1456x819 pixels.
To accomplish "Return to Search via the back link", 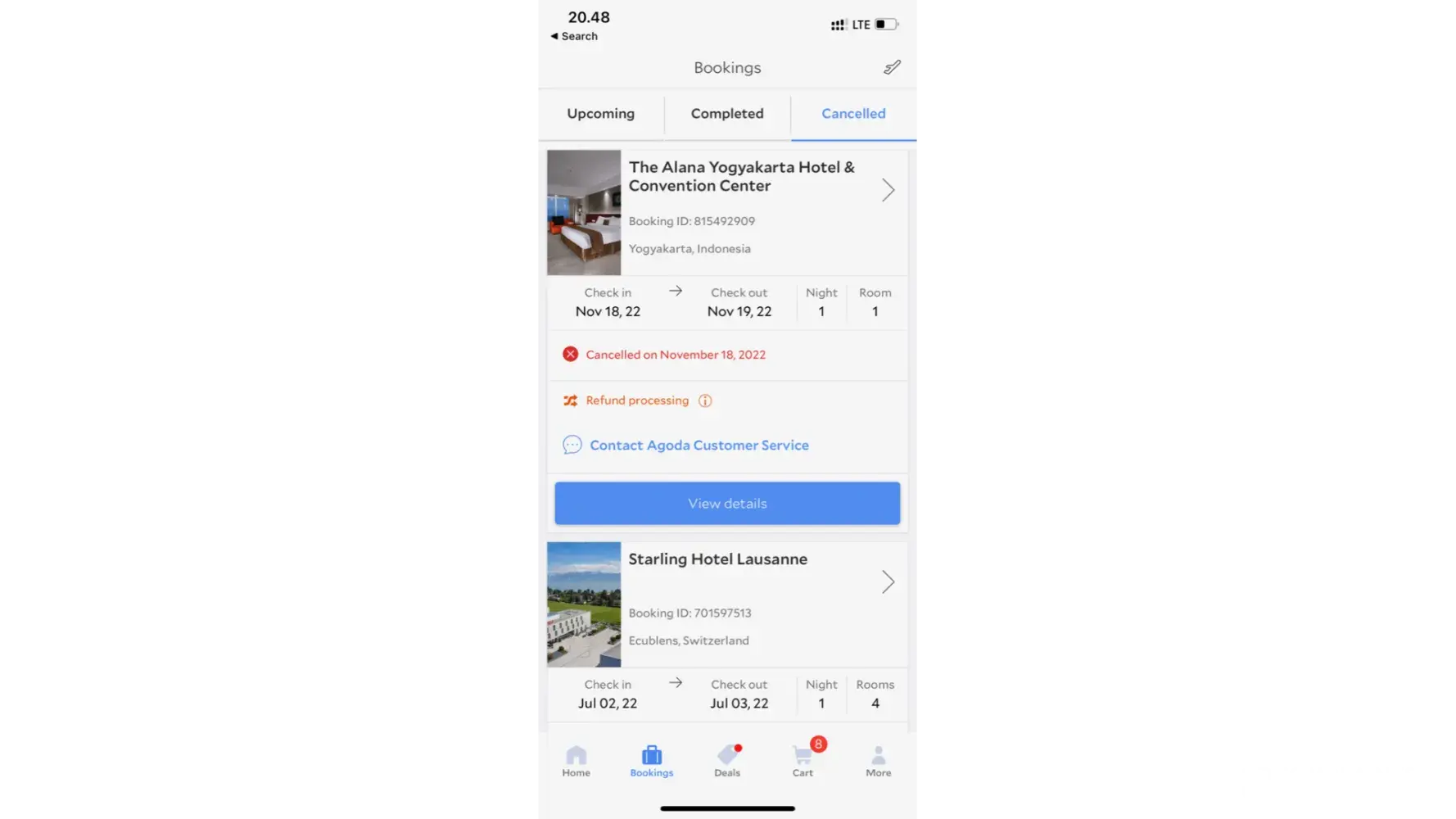I will click(574, 36).
